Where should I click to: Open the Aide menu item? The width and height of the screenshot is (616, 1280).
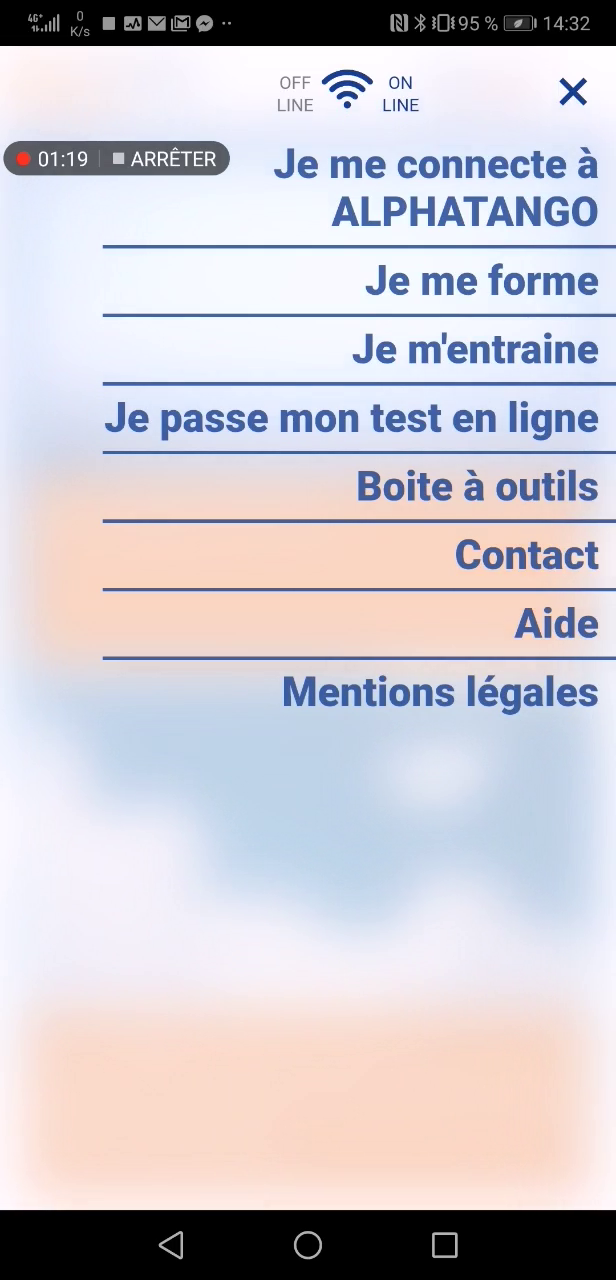[x=557, y=624]
